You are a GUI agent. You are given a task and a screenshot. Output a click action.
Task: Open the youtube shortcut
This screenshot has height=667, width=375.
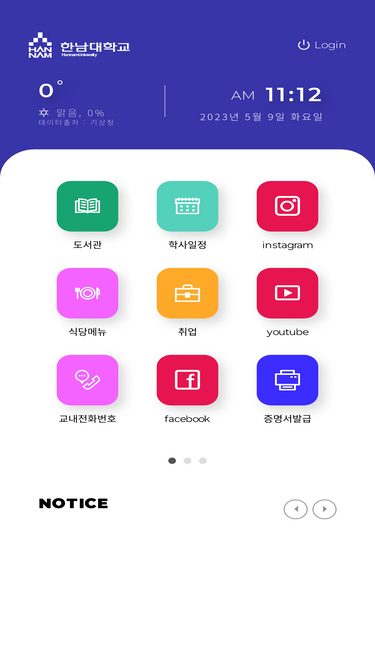287,293
